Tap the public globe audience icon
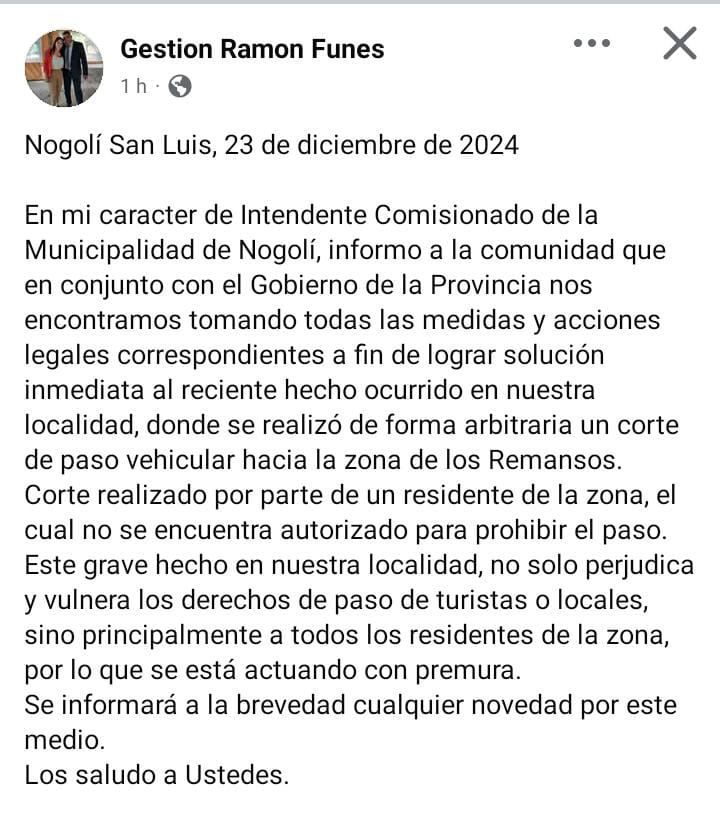This screenshot has width=720, height=818. 179,86
